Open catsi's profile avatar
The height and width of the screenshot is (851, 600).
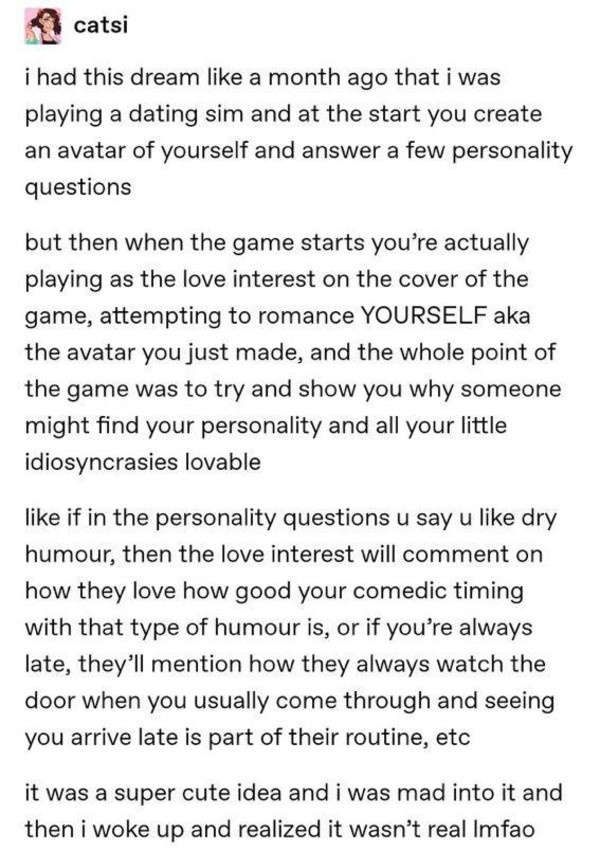43,26
